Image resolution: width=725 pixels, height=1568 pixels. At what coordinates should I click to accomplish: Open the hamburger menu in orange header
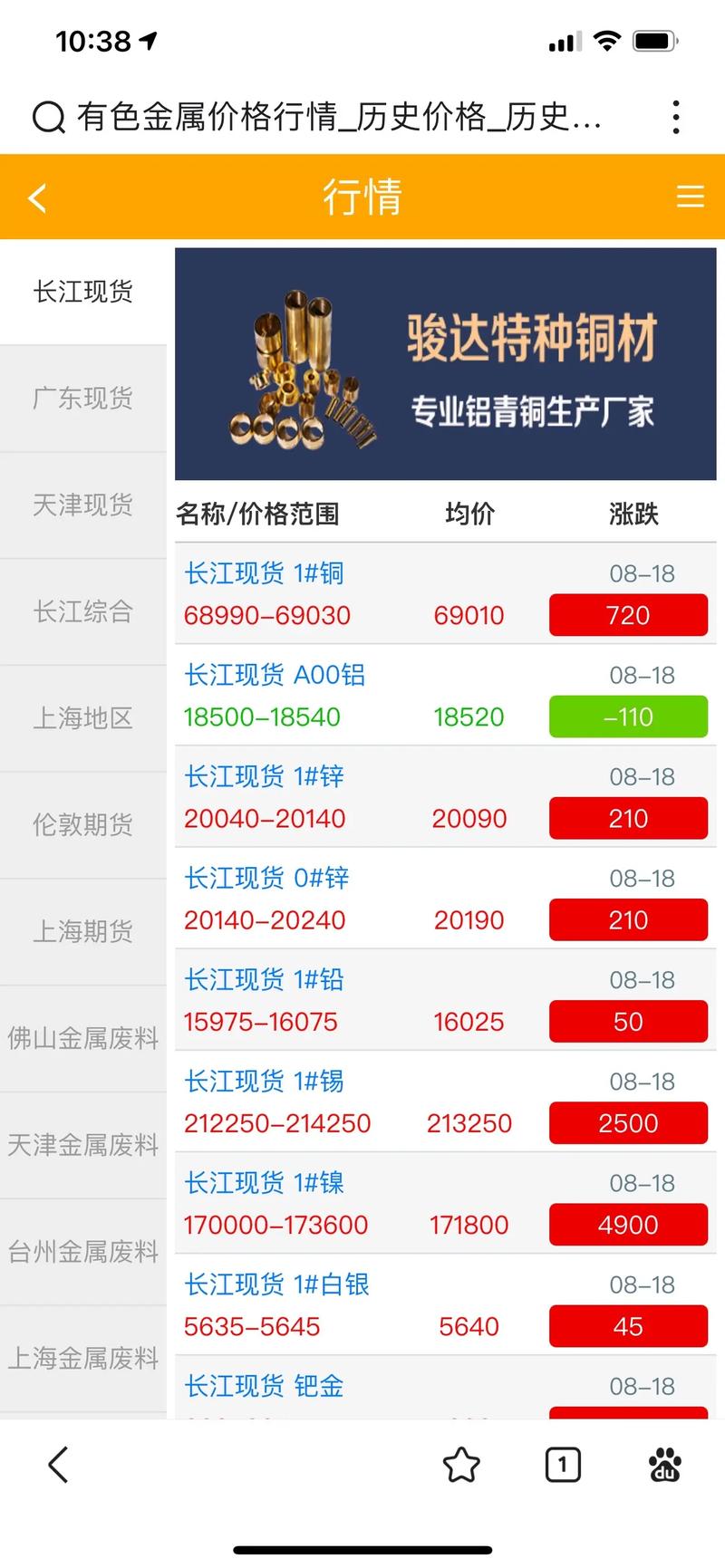tap(691, 197)
